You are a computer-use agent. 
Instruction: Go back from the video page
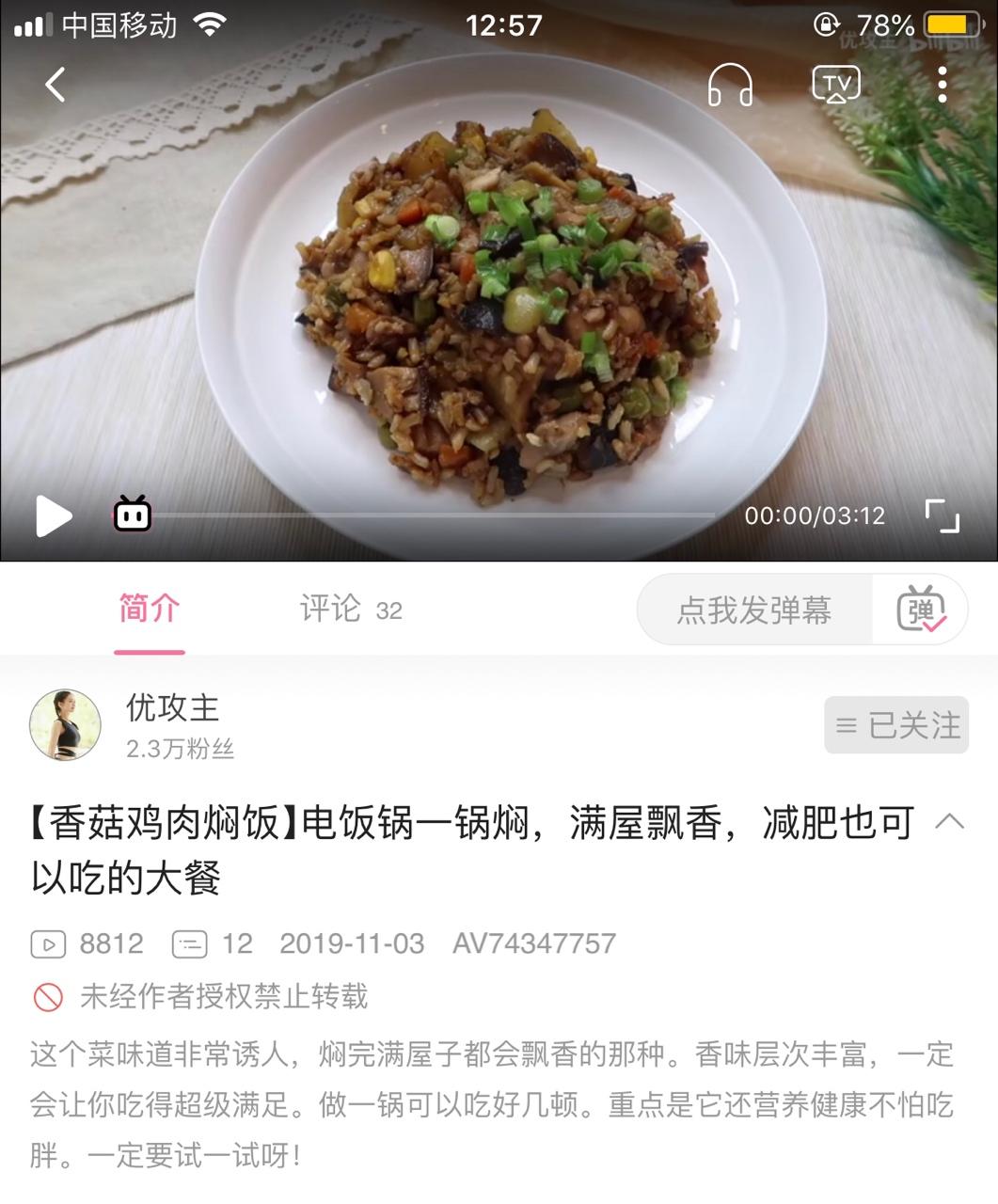coord(55,85)
